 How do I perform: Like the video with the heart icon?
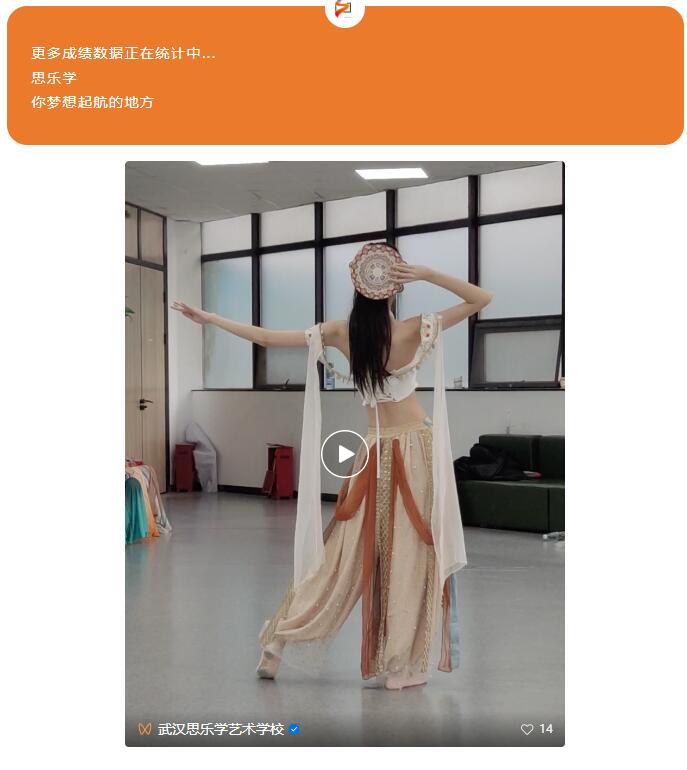point(527,729)
